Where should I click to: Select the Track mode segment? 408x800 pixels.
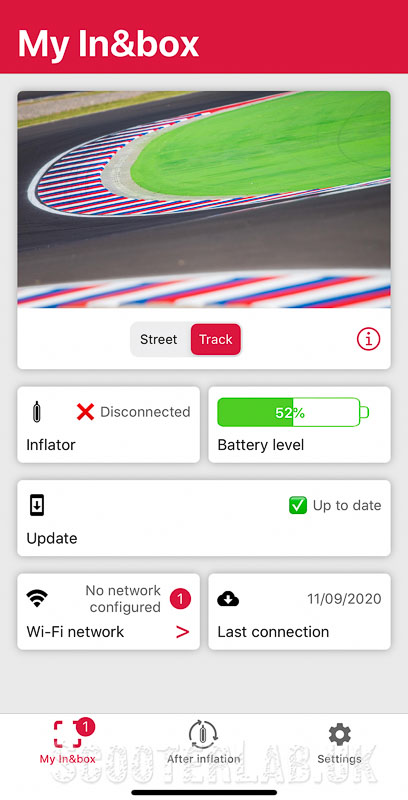216,339
